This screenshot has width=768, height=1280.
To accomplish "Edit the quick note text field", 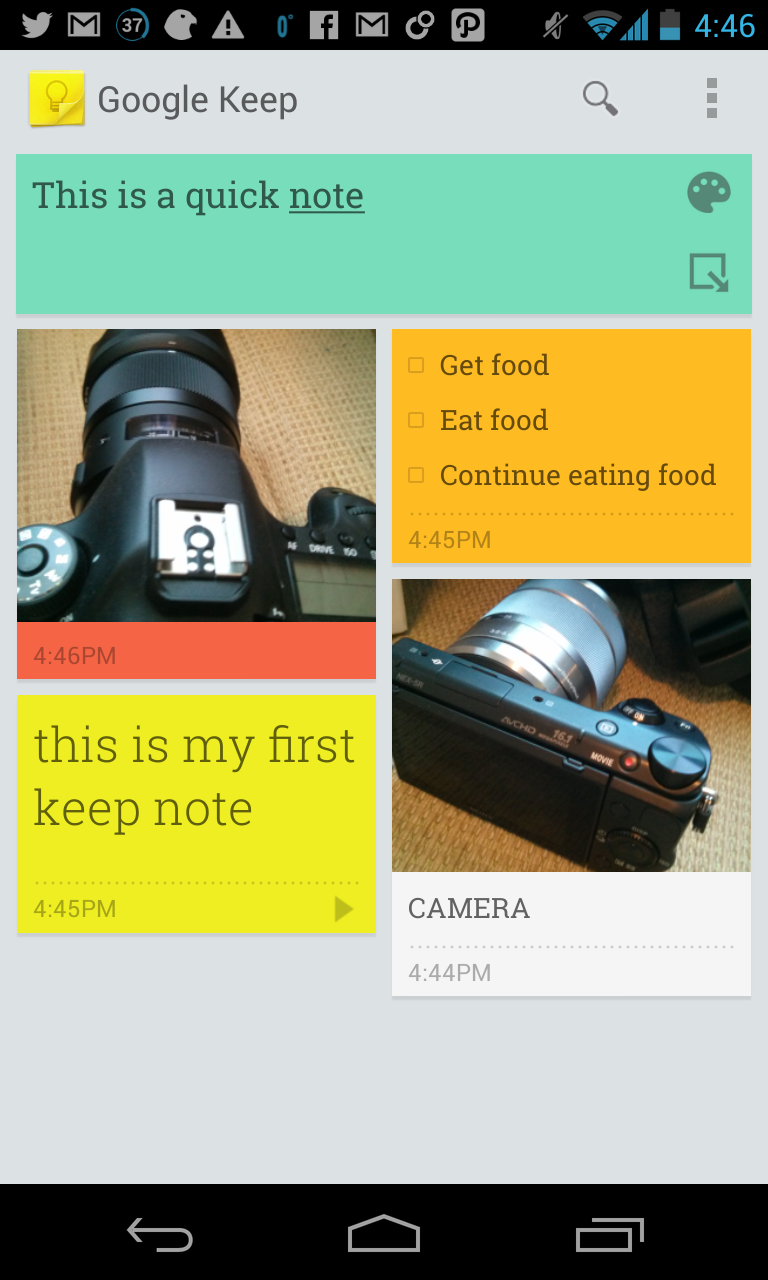I will click(300, 197).
